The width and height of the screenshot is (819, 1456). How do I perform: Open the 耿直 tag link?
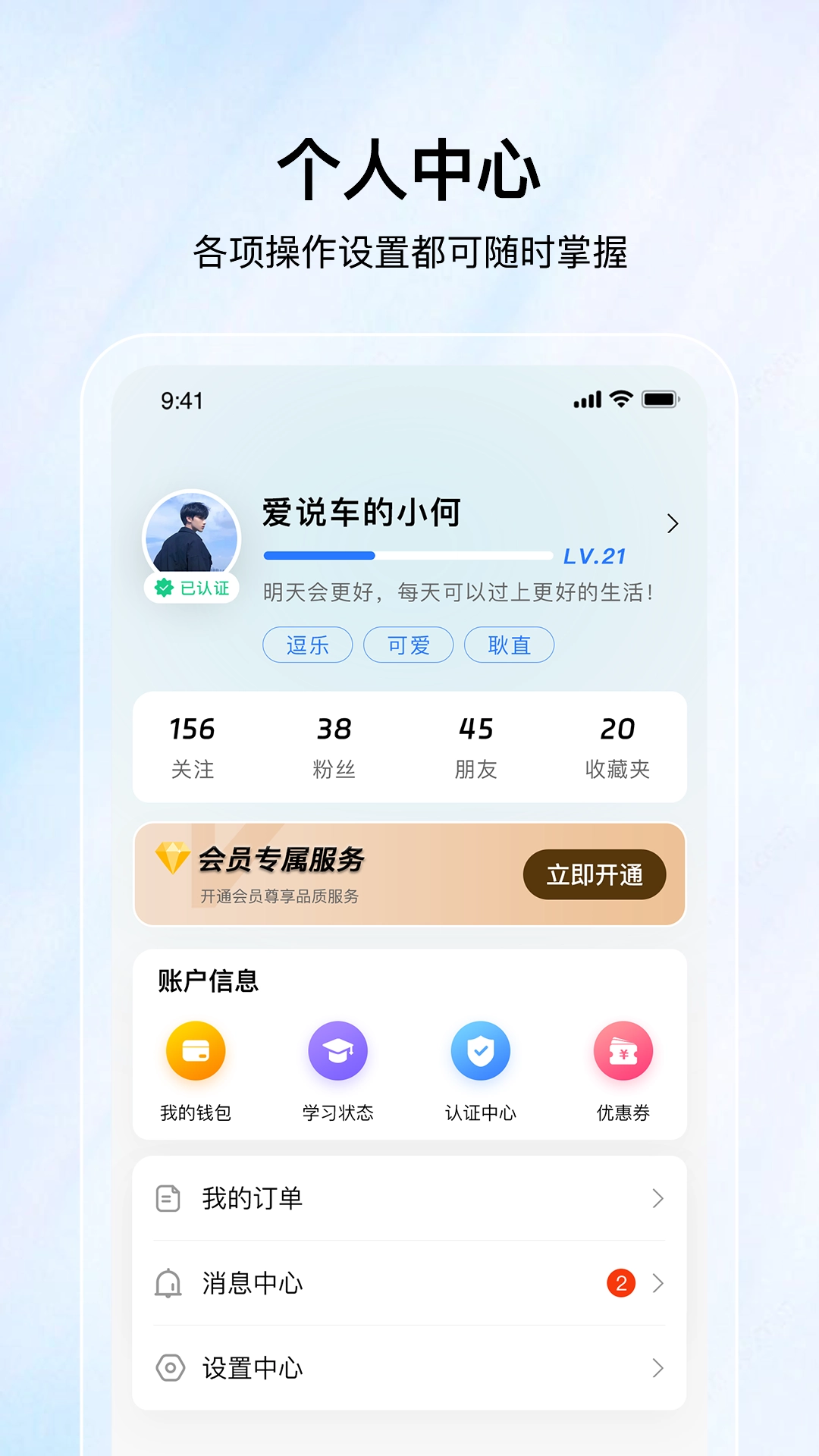(509, 645)
